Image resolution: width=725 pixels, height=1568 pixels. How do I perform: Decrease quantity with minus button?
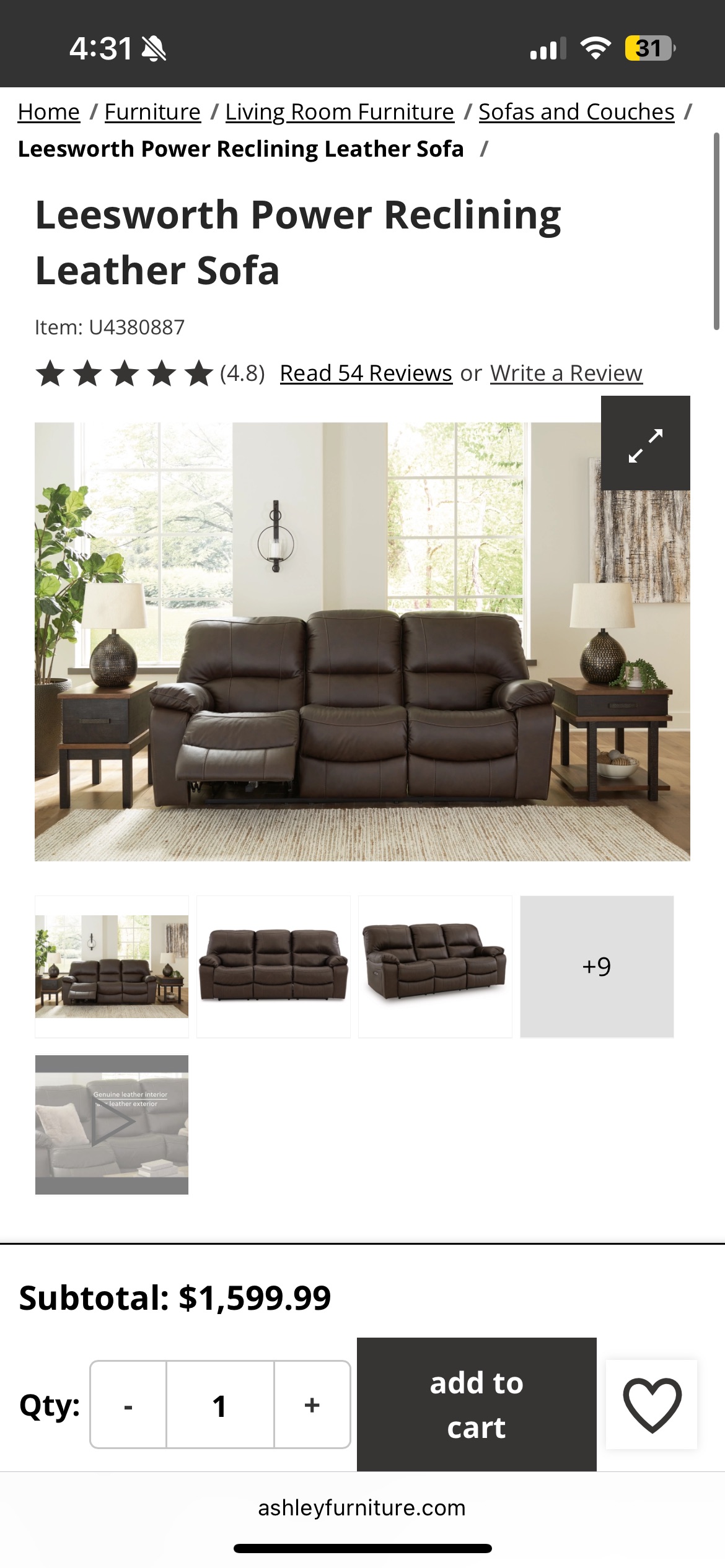coord(128,1405)
